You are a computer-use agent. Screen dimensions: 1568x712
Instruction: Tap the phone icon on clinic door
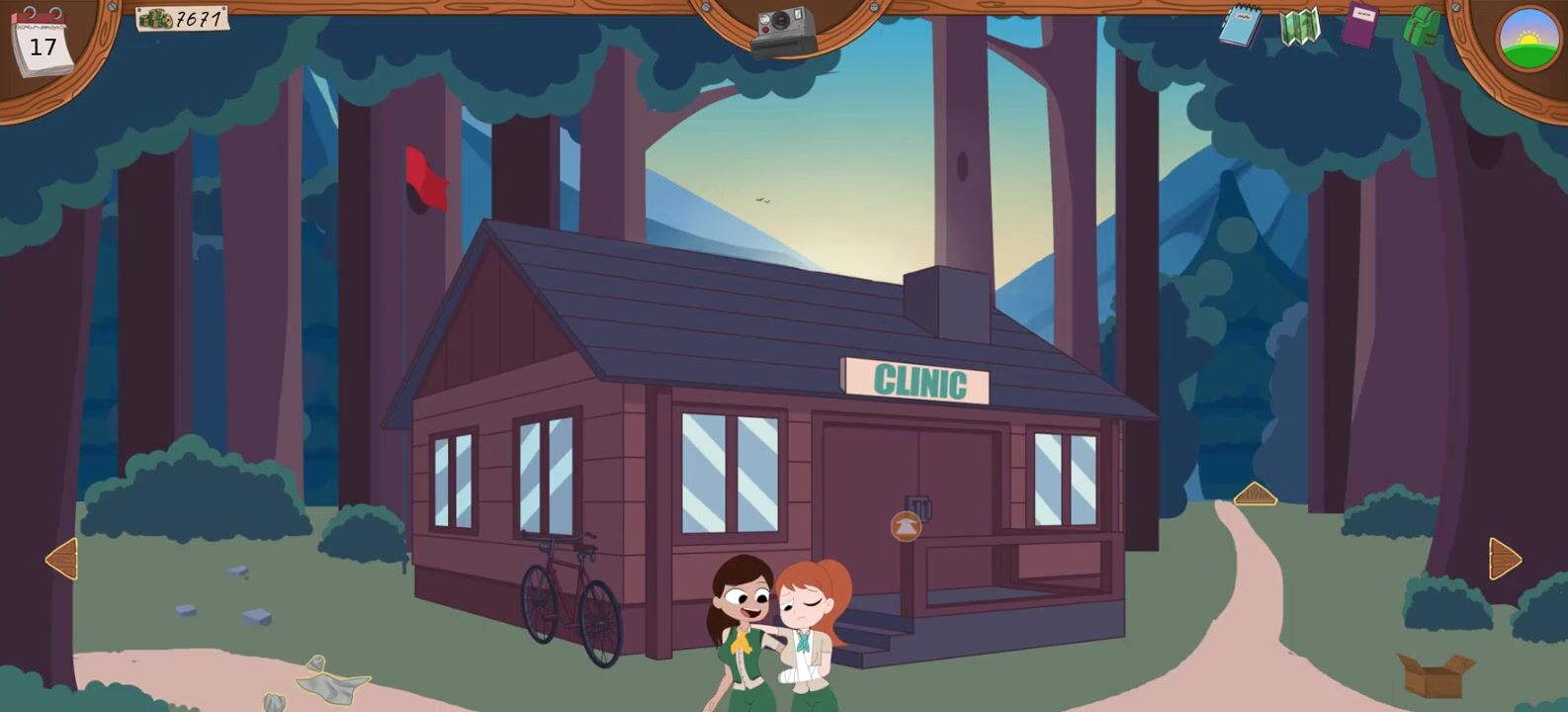(906, 526)
